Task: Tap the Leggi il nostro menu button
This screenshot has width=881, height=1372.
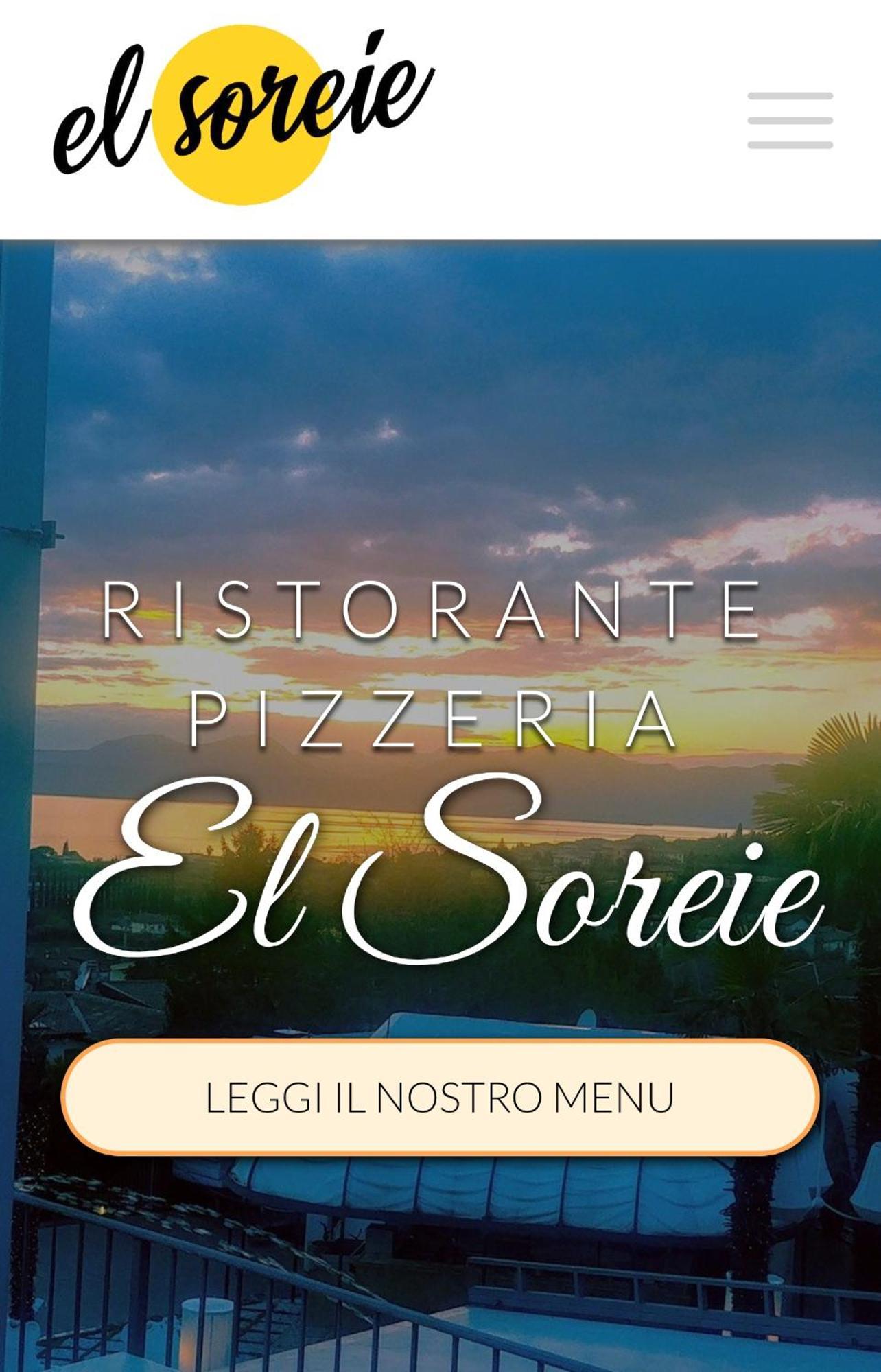Action: coord(440,1097)
